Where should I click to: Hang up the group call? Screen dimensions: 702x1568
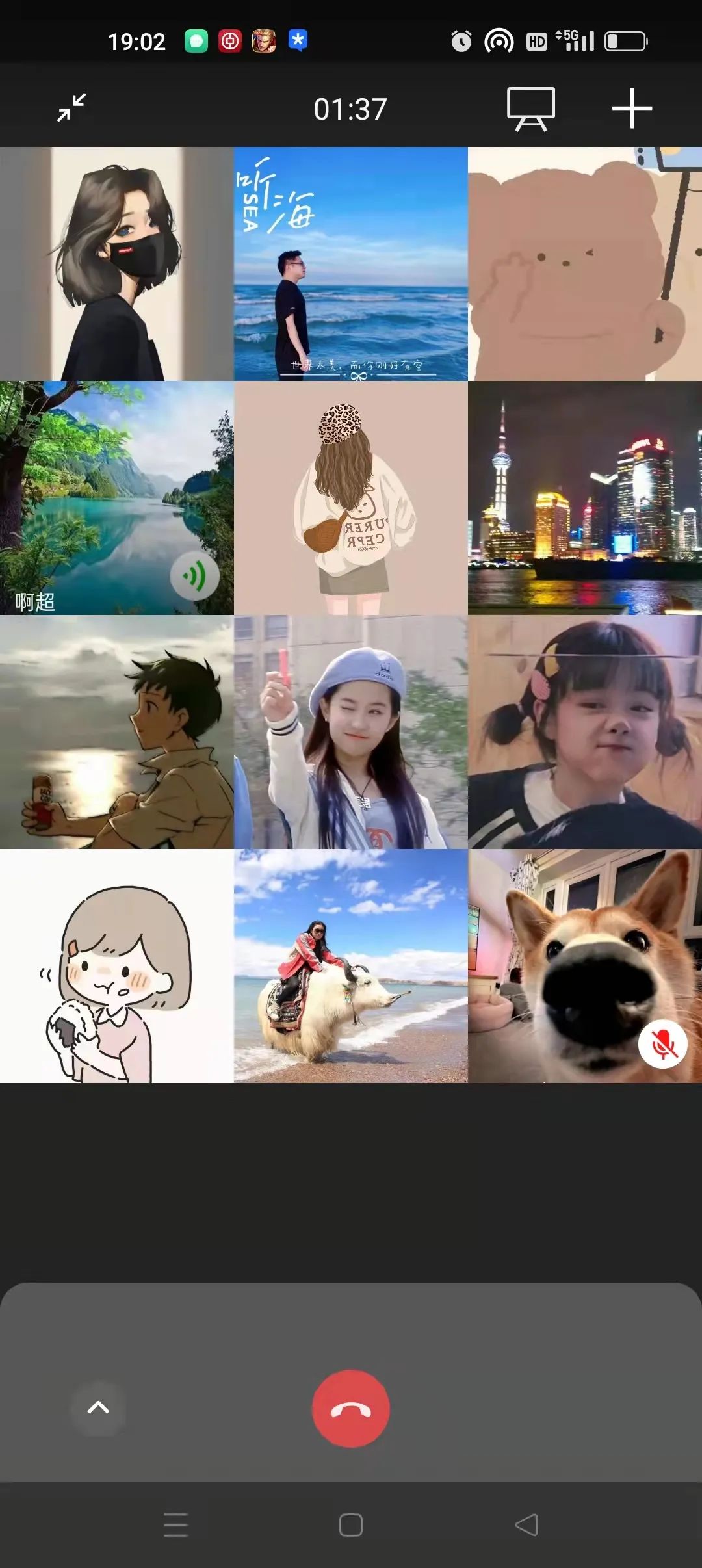351,1408
